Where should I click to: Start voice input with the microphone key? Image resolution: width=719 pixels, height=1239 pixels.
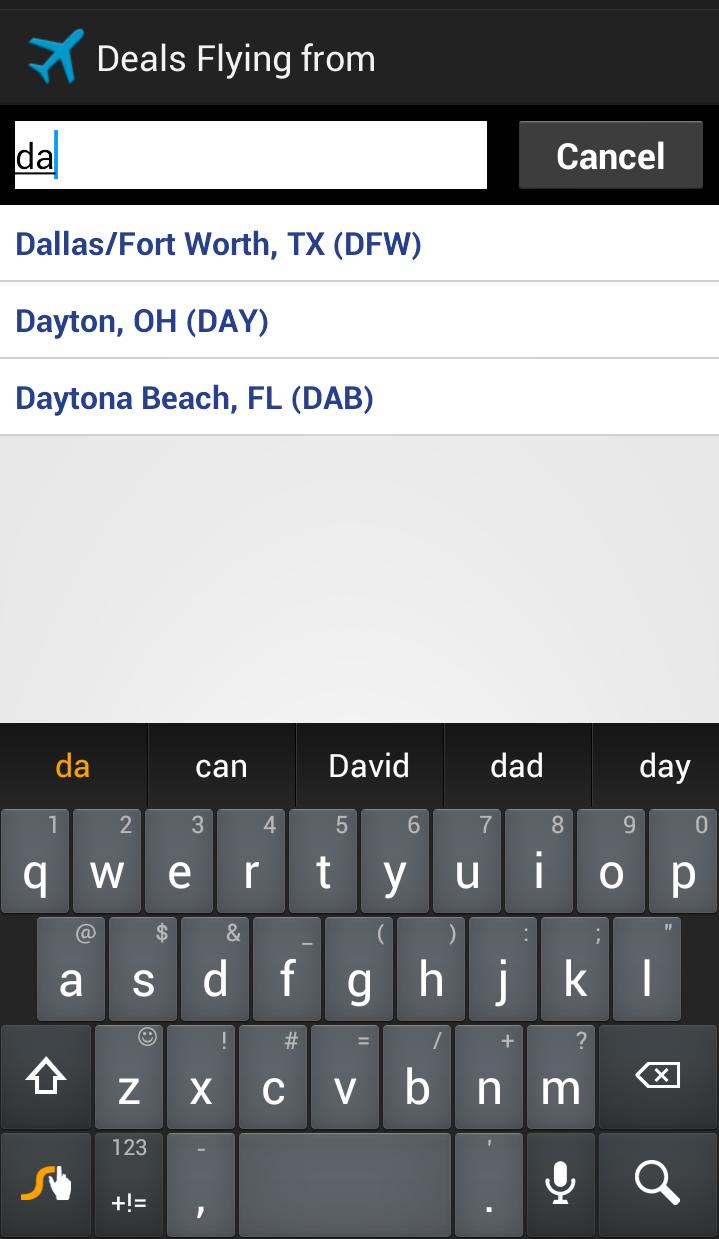click(560, 1184)
